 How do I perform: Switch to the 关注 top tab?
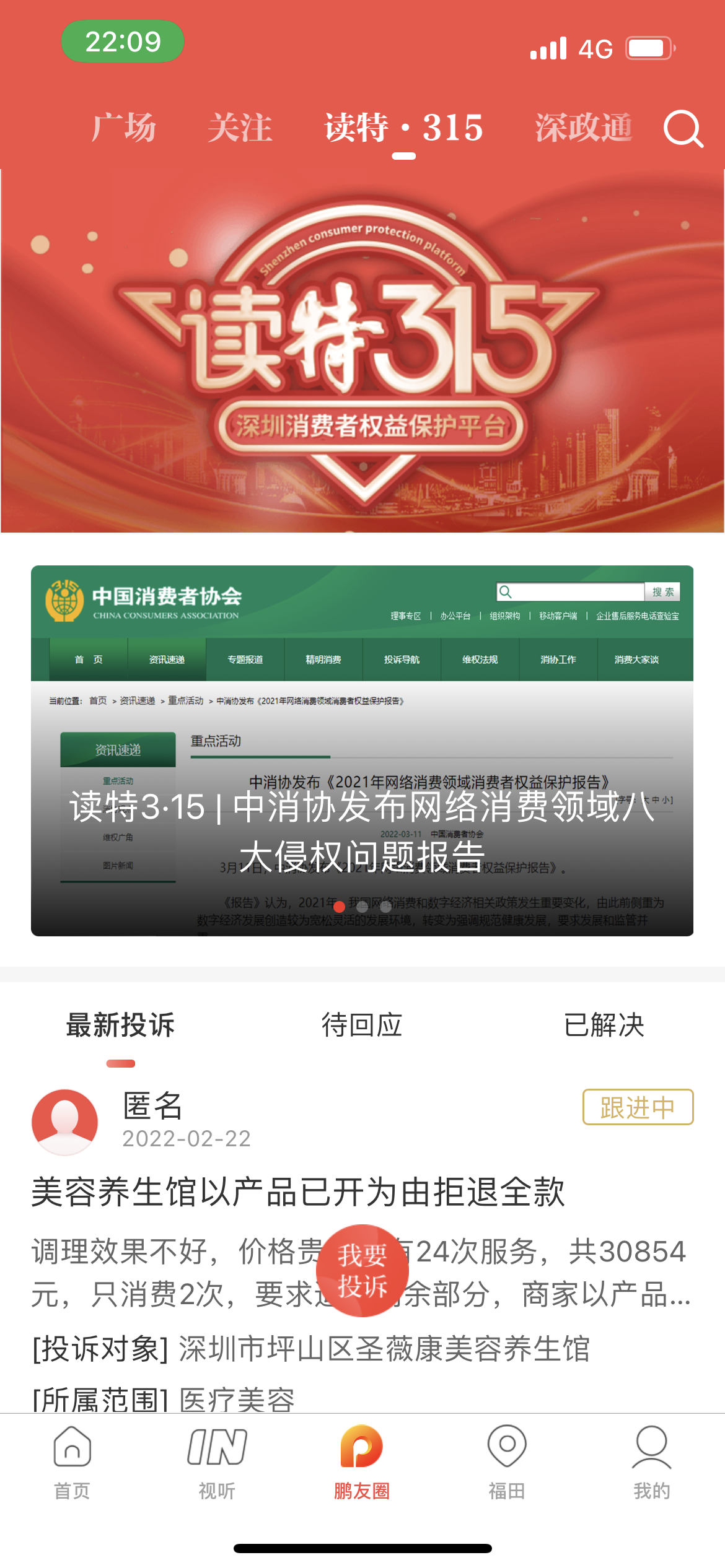click(x=240, y=128)
